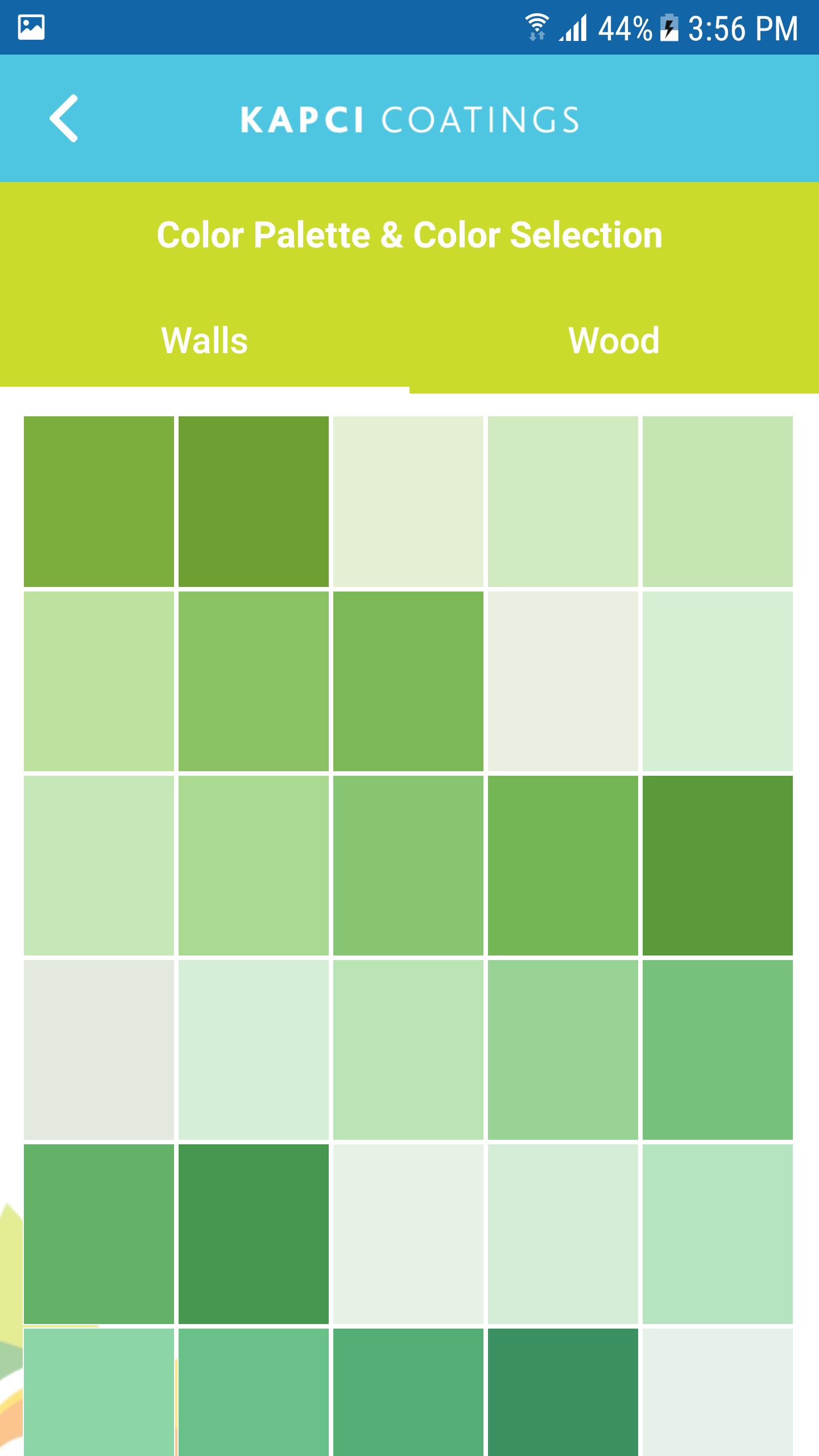Switch to the Walls tab
Screen dimensions: 819x1456
pos(205,341)
